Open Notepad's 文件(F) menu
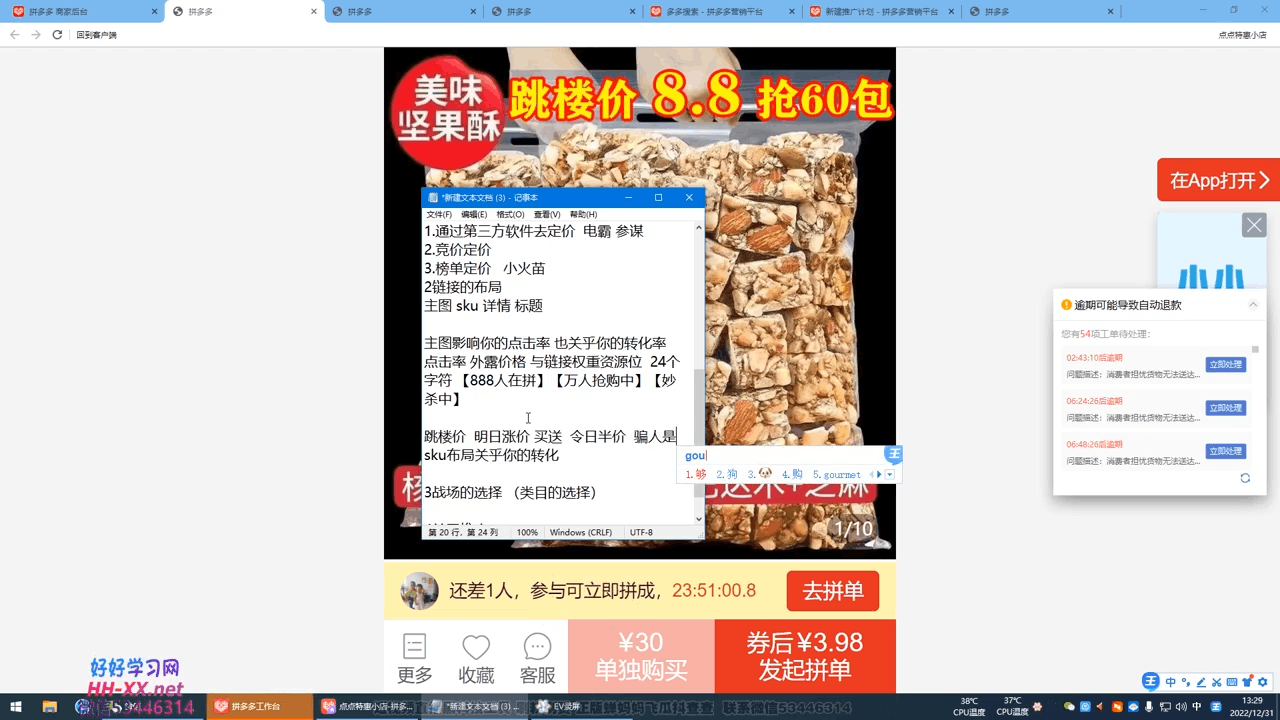The width and height of the screenshot is (1280, 720). point(439,214)
